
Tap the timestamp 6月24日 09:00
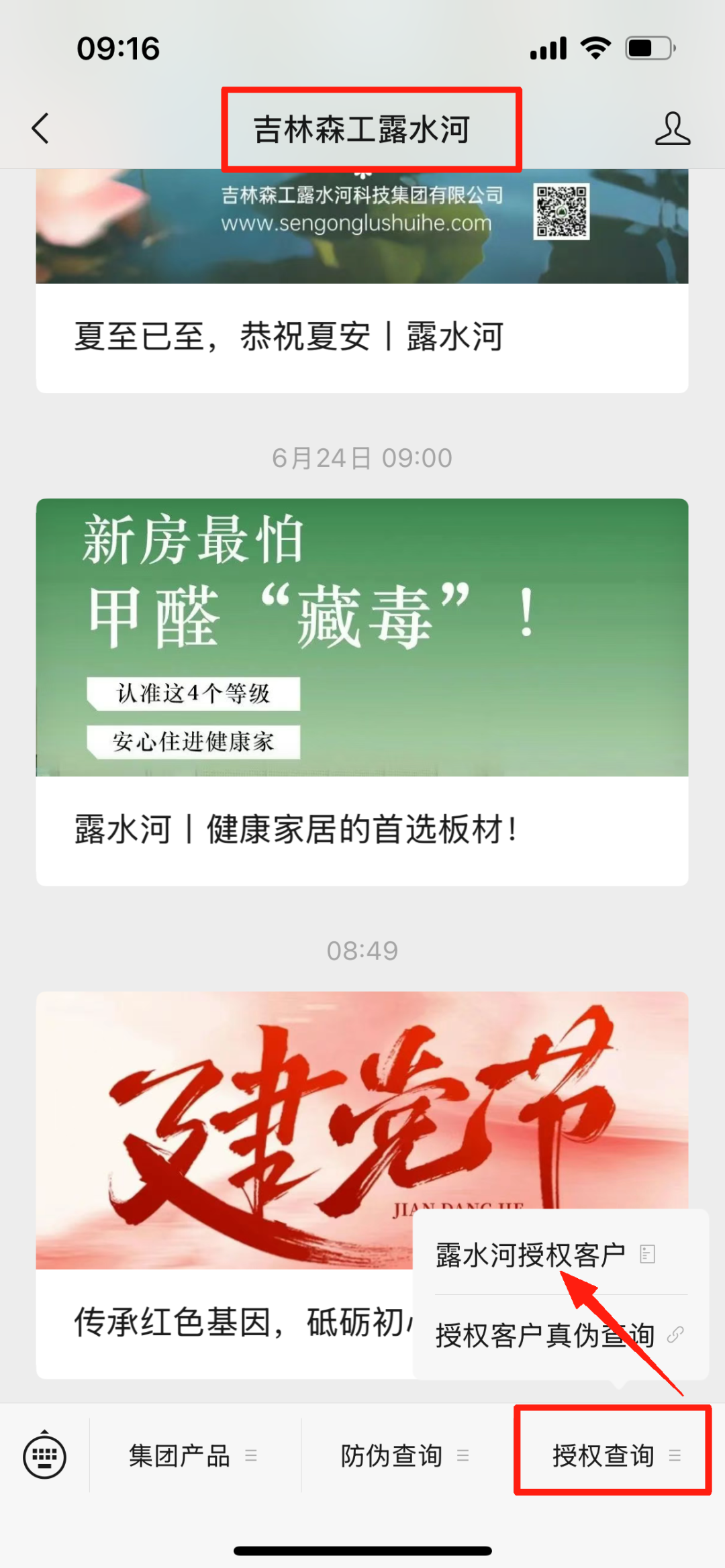pyautogui.click(x=362, y=458)
